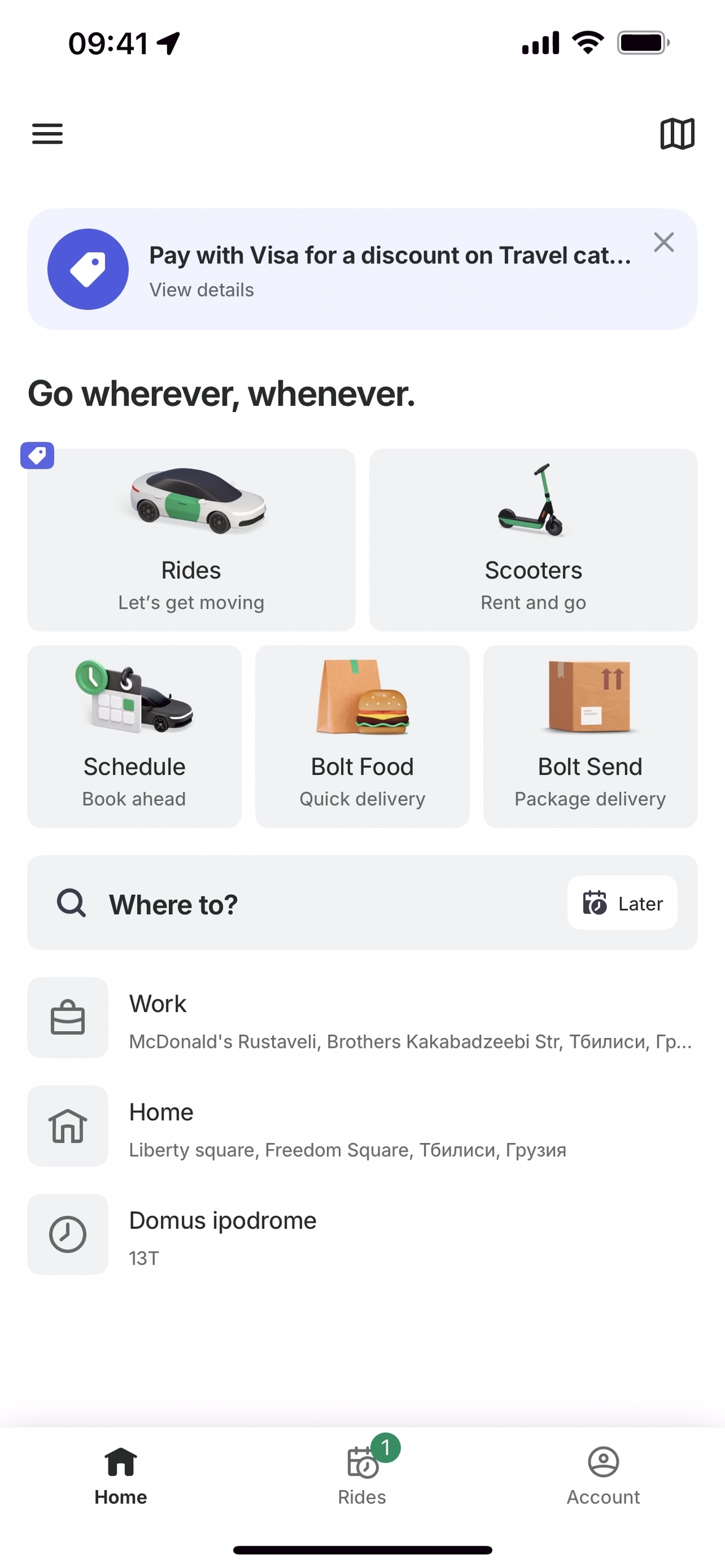Open the Scooters card
725x1568 pixels.
click(x=533, y=539)
